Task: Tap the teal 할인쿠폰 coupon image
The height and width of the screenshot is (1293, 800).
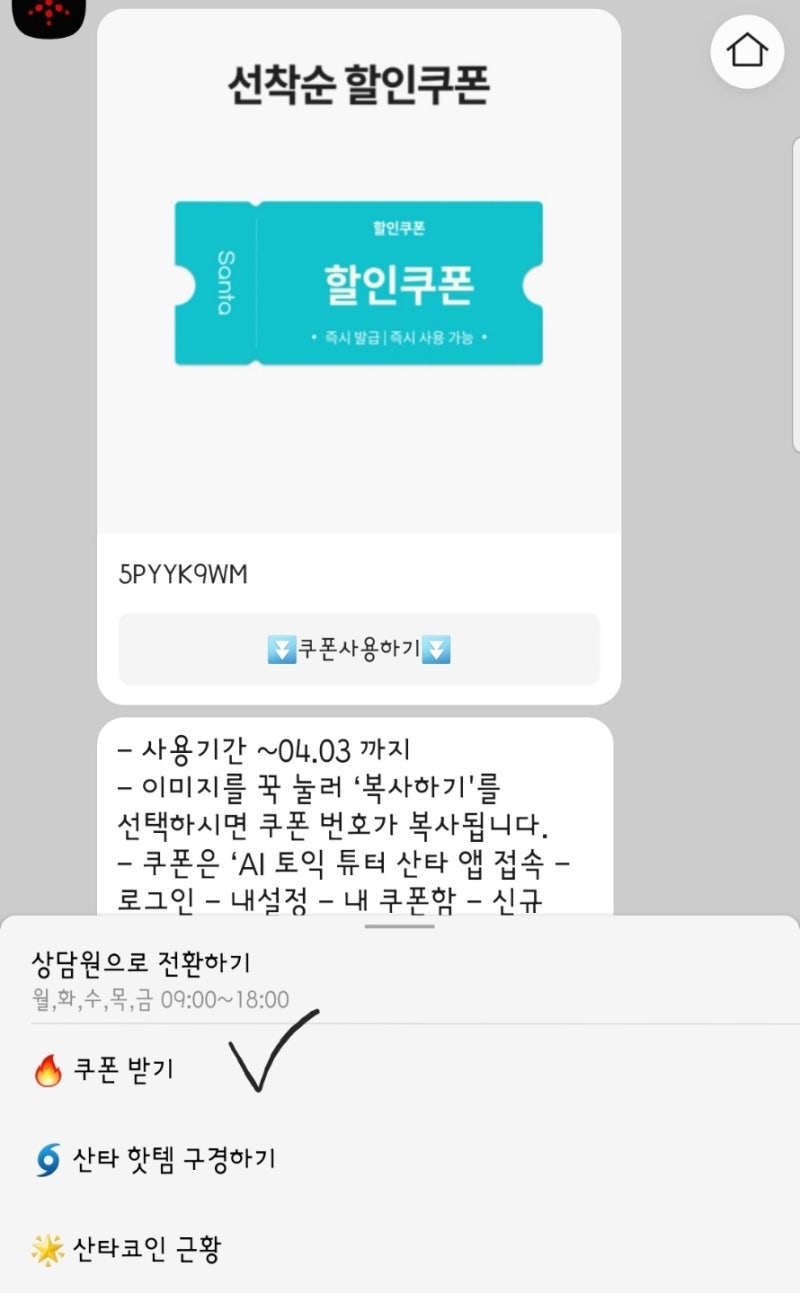Action: click(360, 282)
